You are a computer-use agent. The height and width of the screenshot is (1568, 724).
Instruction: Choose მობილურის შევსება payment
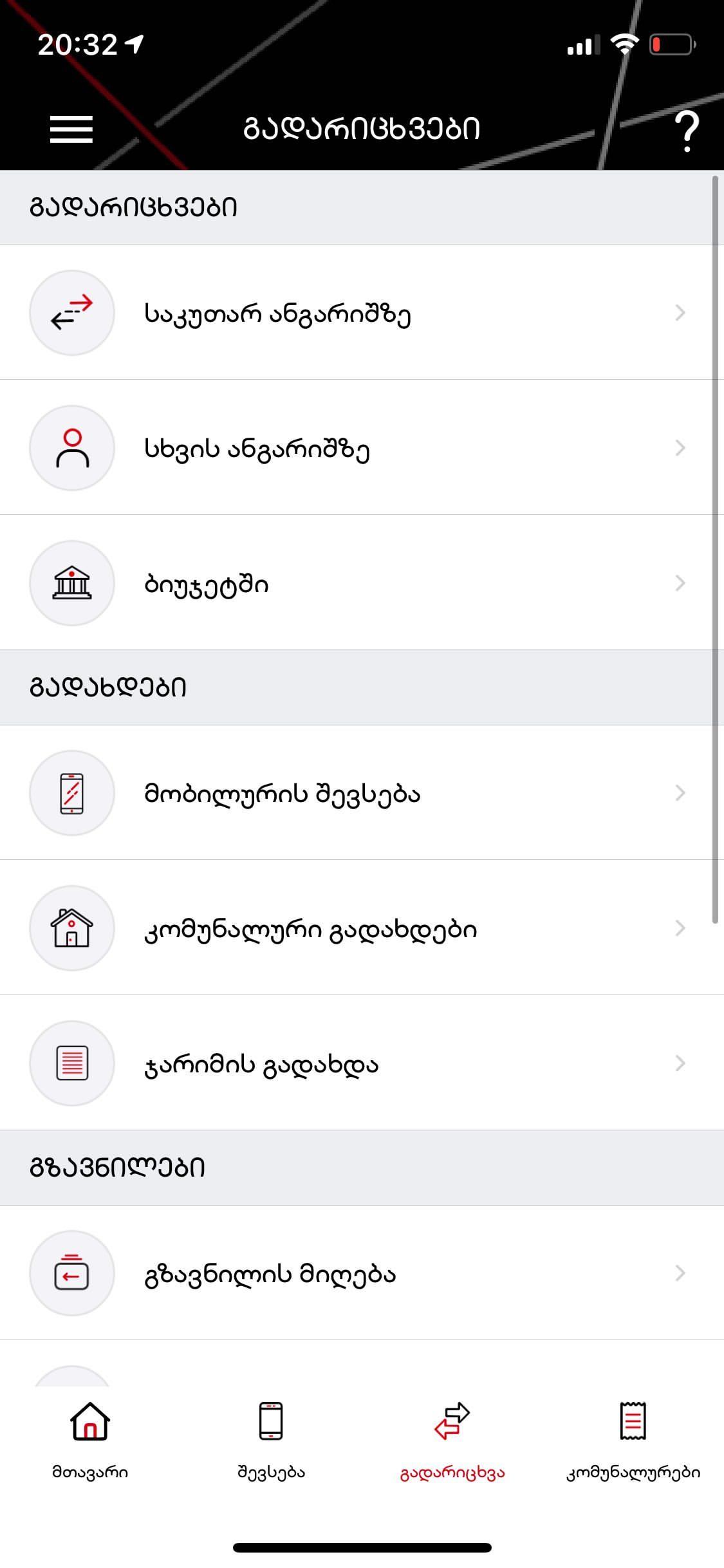[362, 793]
